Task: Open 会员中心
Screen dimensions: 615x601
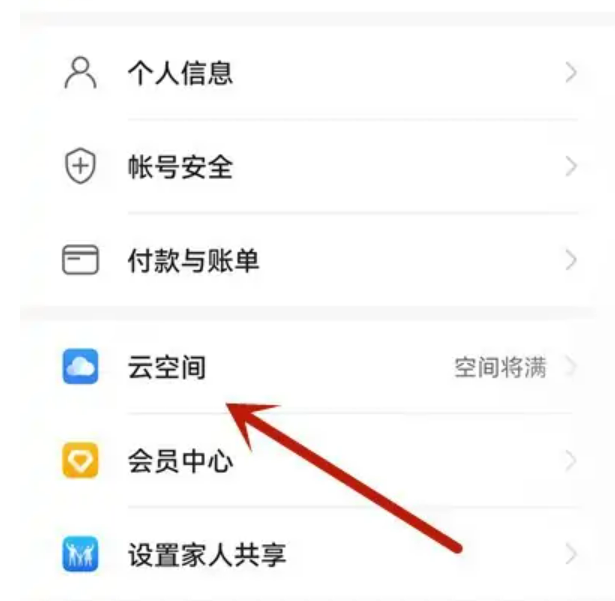Action: click(180, 461)
